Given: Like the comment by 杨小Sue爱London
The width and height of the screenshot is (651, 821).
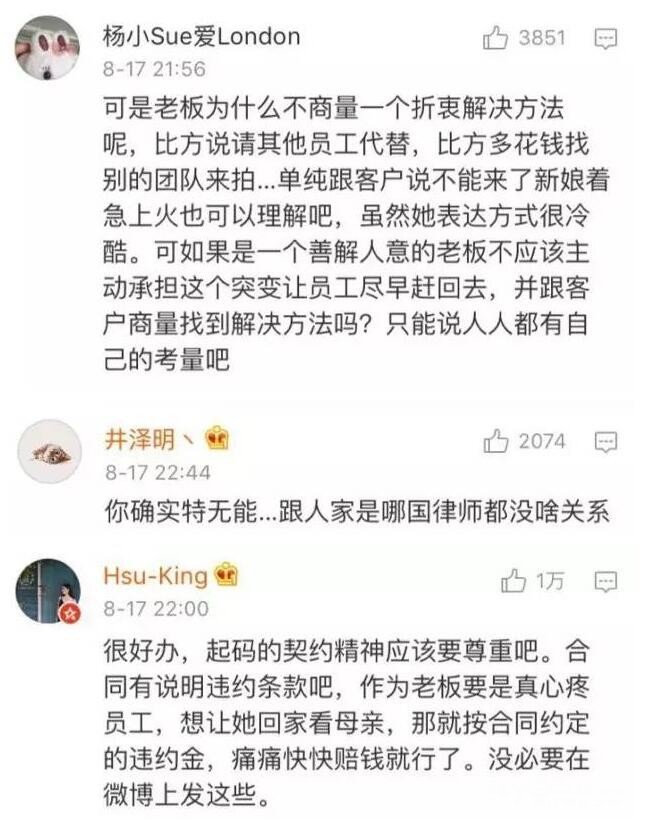Looking at the screenshot, I should 497,39.
